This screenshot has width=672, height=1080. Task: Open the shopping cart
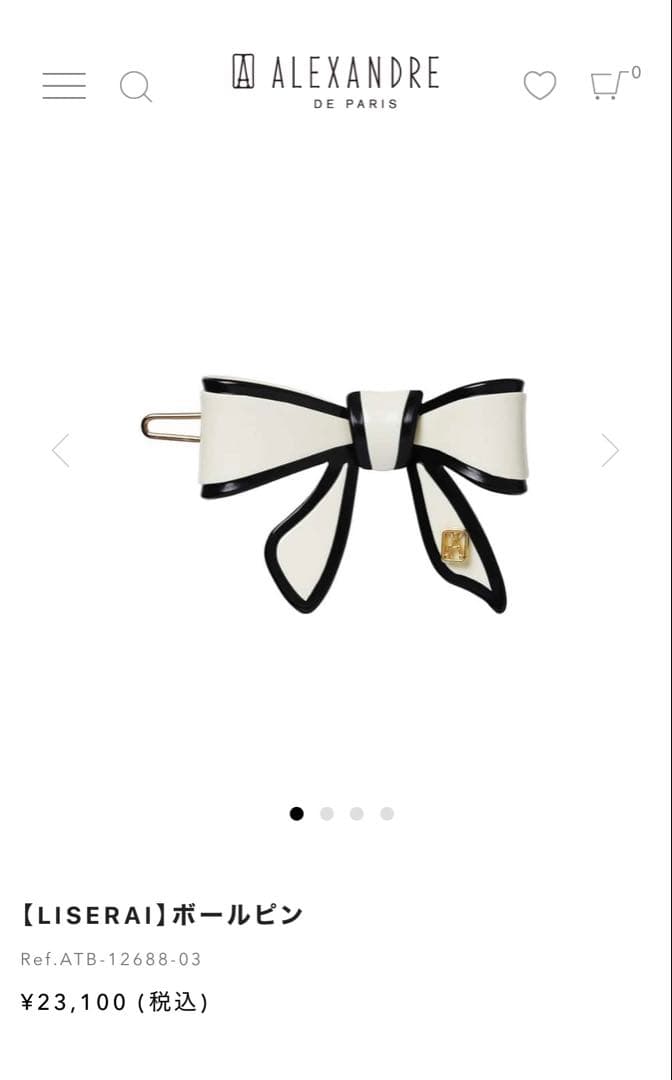point(608,85)
